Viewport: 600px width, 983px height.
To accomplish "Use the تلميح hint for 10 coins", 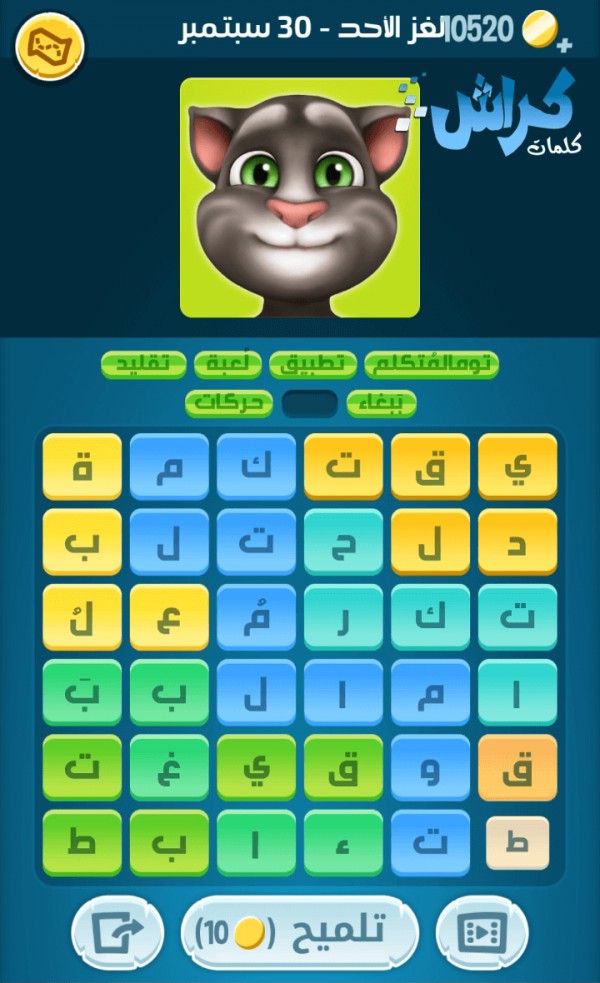I will pyautogui.click(x=299, y=932).
